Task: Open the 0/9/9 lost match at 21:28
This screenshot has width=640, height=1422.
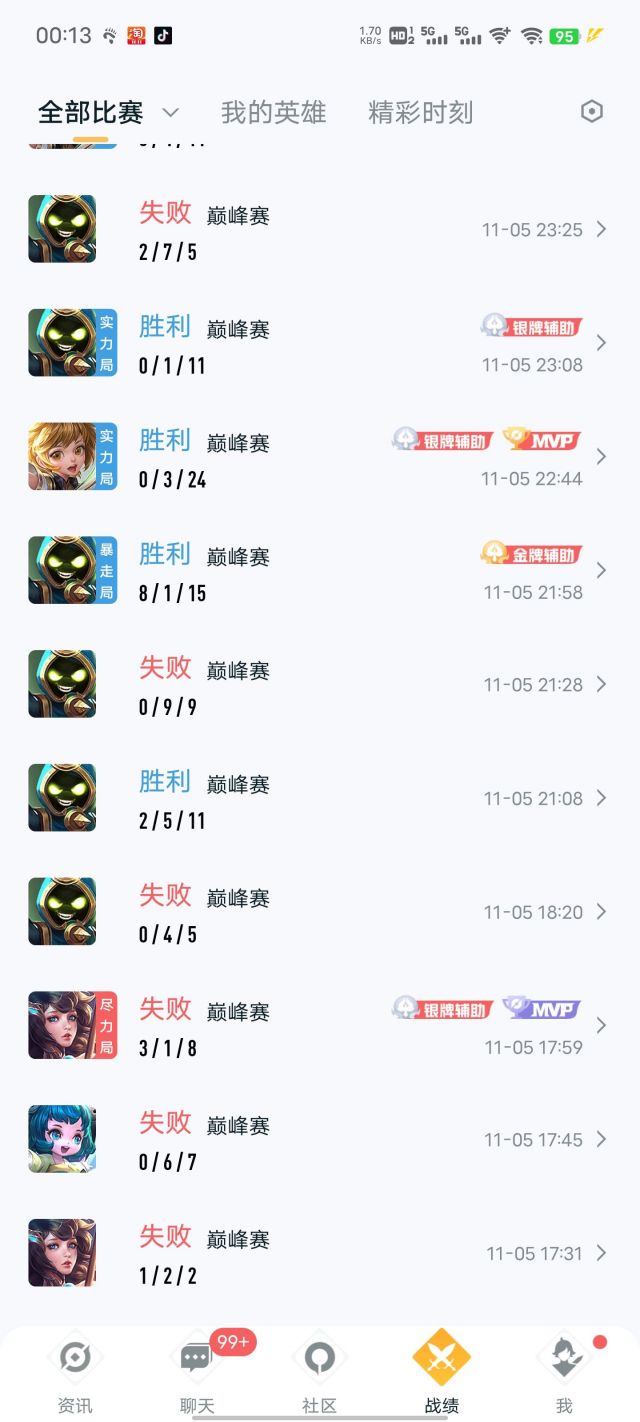Action: (320, 684)
